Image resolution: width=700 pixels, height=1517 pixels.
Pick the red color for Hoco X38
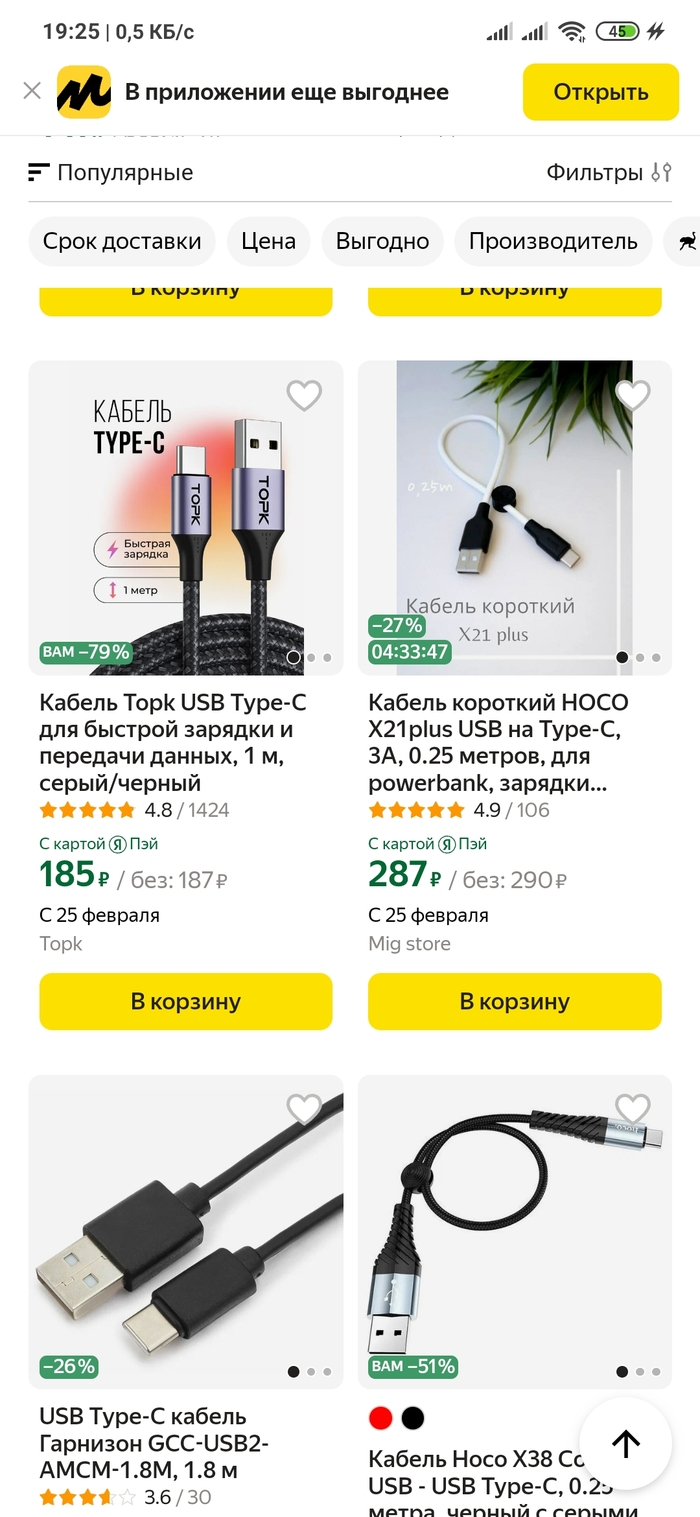point(380,1418)
